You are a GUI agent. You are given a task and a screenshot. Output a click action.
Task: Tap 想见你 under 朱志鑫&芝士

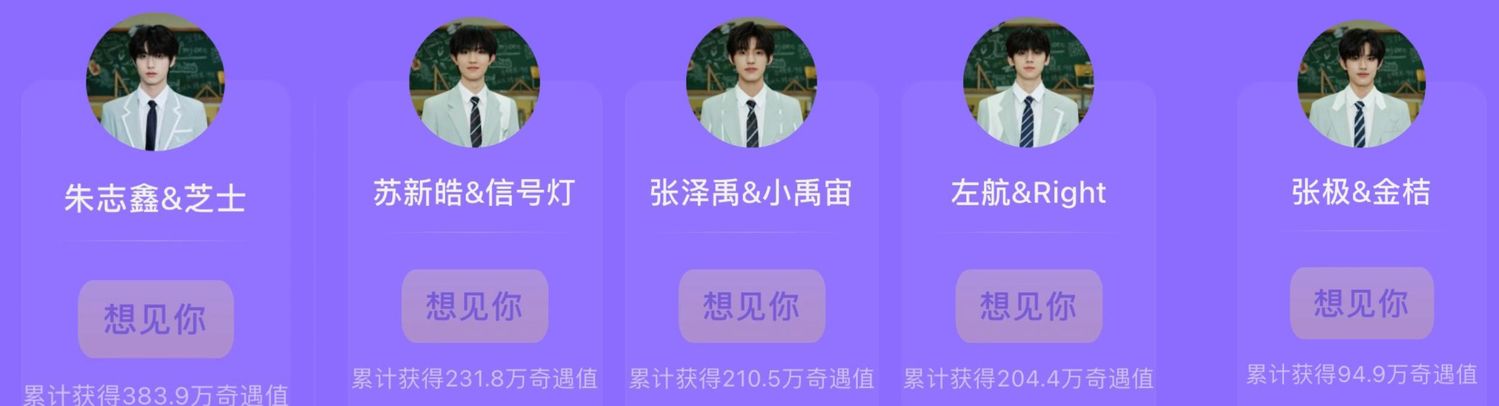point(155,319)
